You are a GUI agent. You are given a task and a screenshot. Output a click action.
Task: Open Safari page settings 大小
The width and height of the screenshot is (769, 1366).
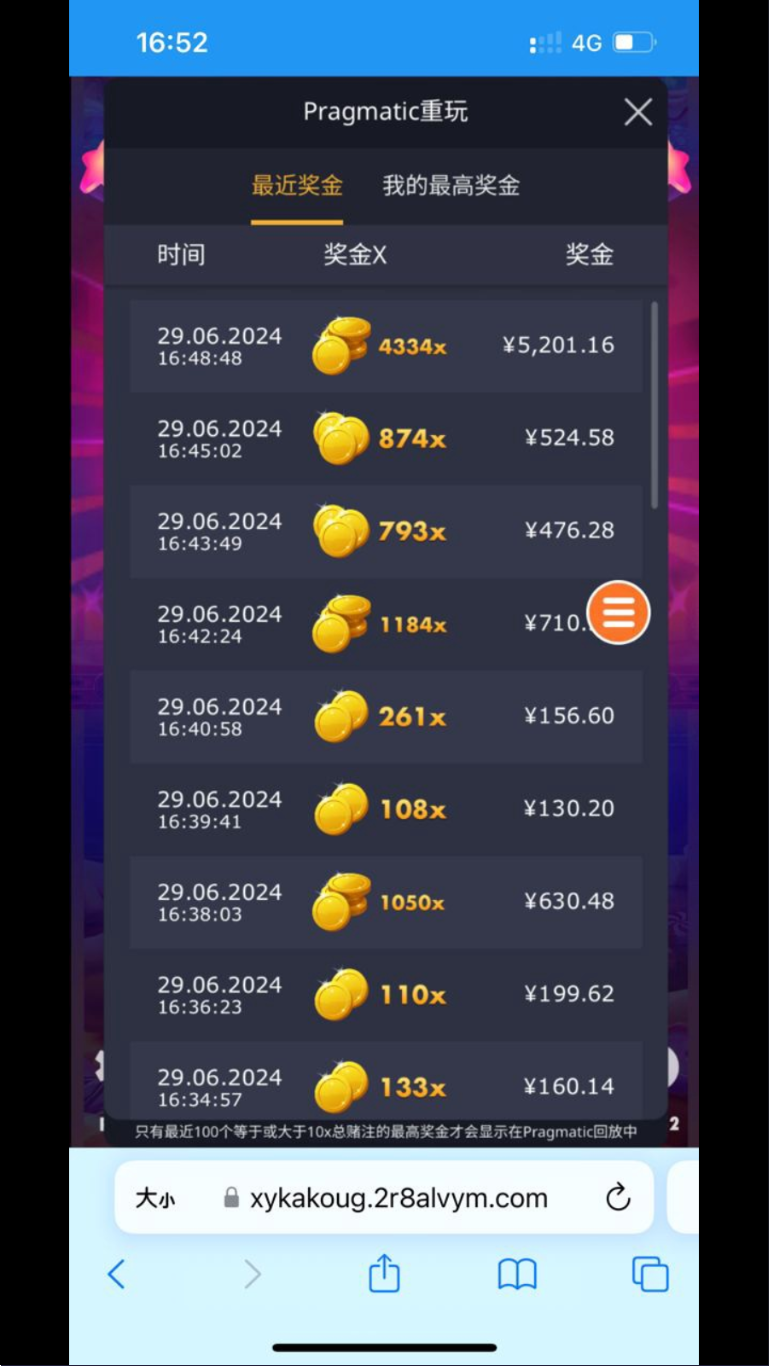[x=155, y=1198]
